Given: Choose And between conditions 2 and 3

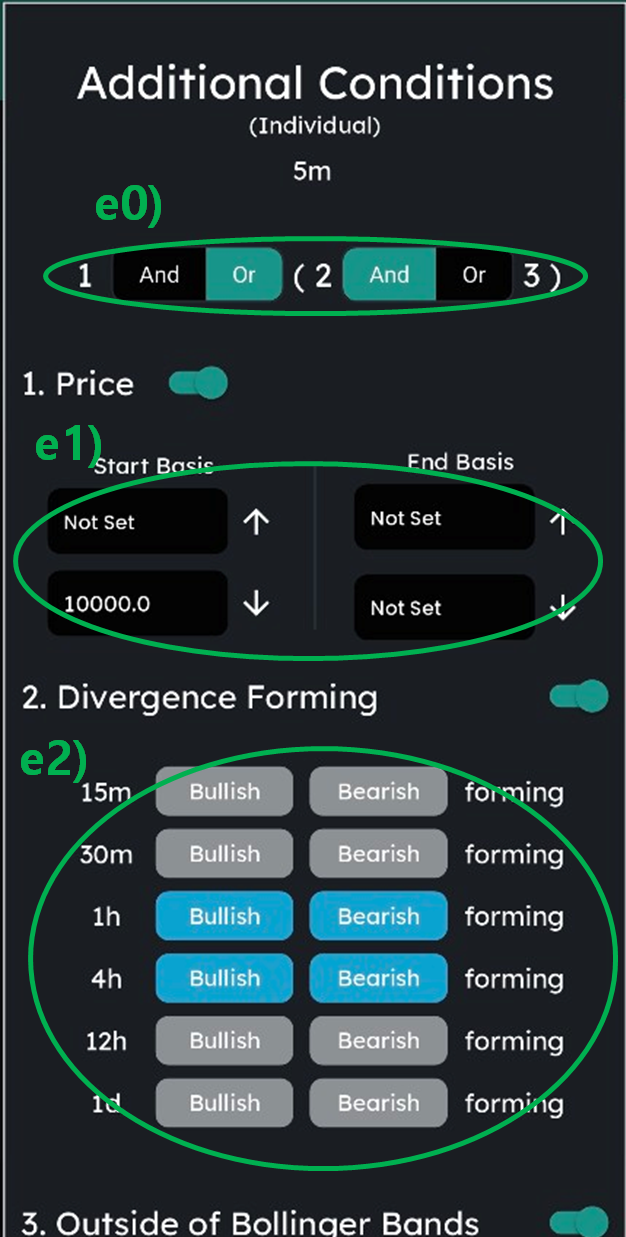Looking at the screenshot, I should pyautogui.click(x=389, y=275).
